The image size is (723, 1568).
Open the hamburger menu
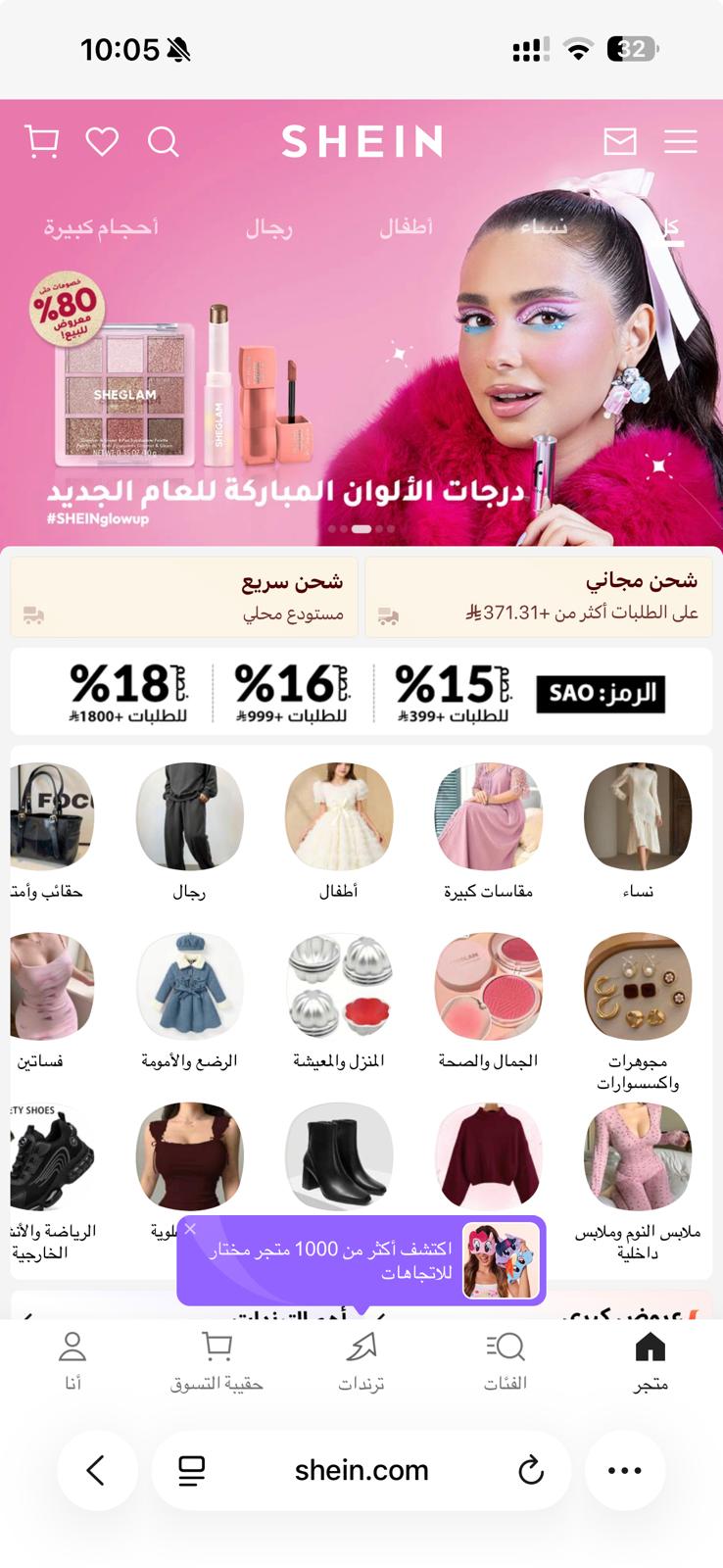click(x=680, y=142)
